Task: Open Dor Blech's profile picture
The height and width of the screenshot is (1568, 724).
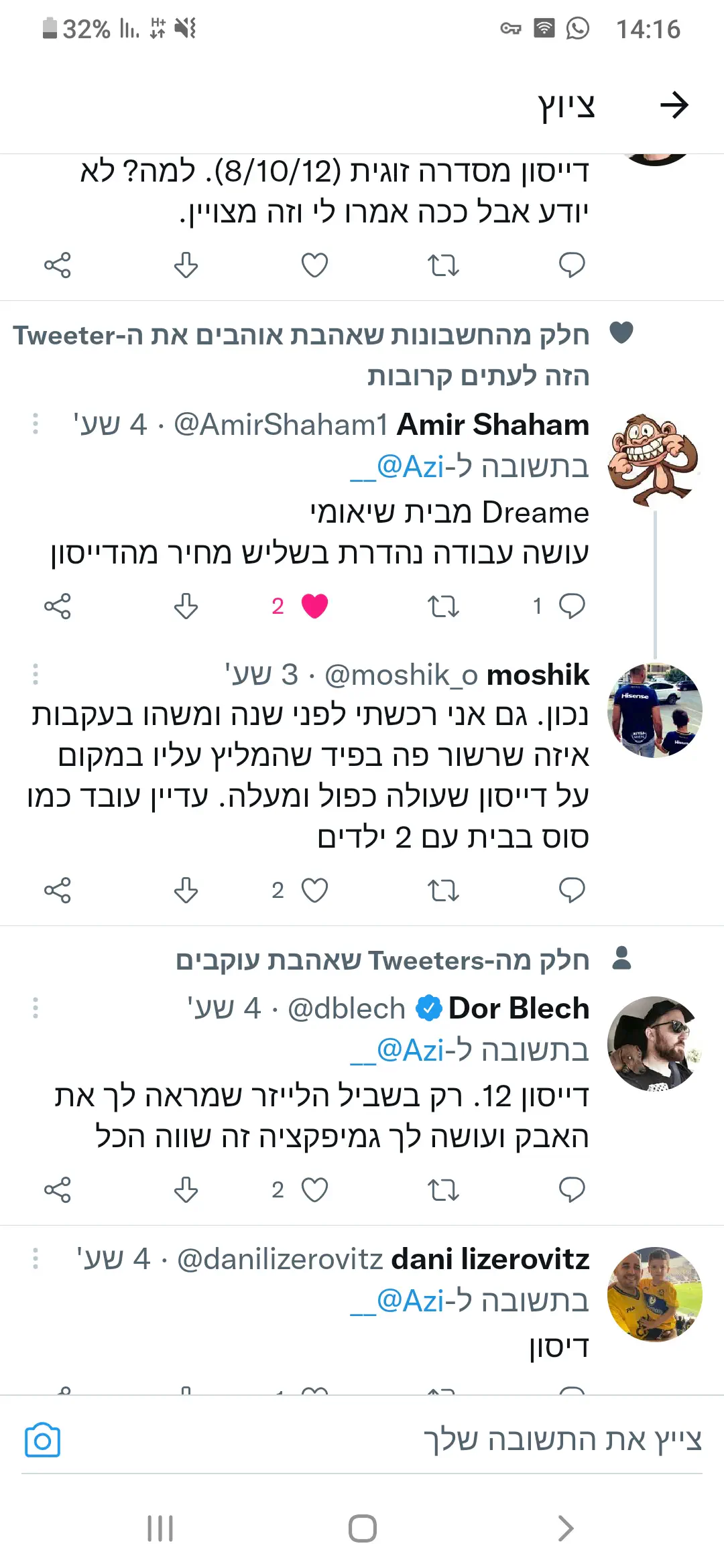Action: (x=654, y=1043)
